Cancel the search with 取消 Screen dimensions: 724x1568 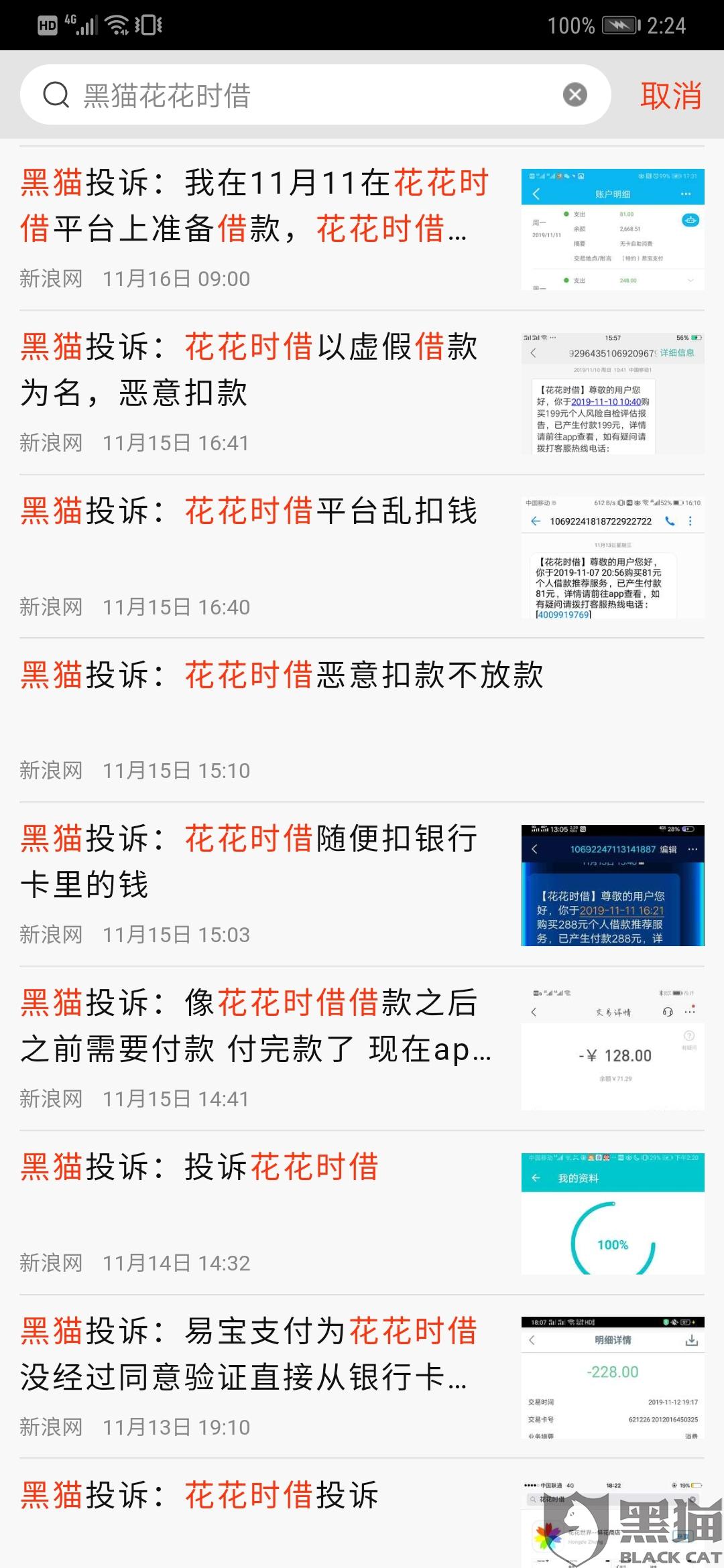(x=670, y=95)
